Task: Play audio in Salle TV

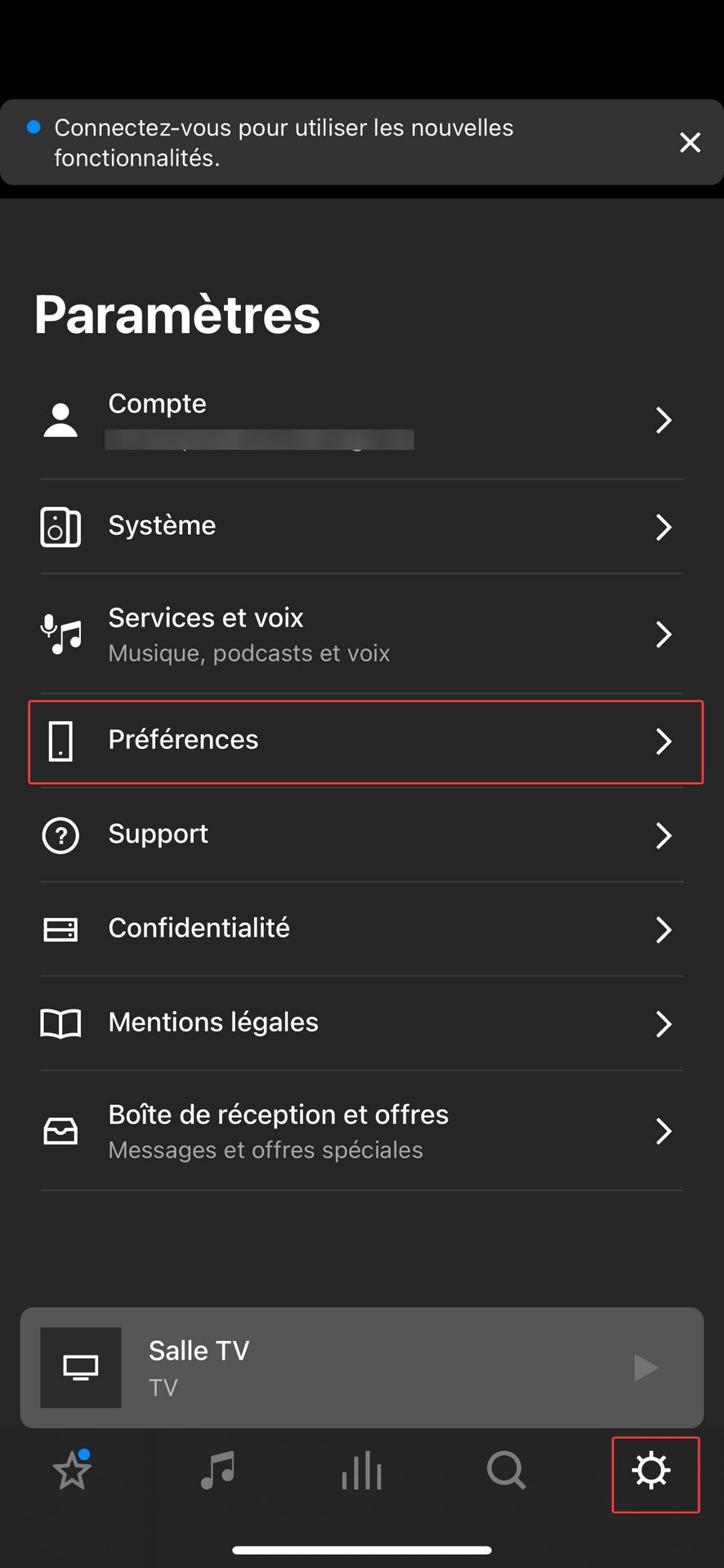Action: coord(646,1367)
